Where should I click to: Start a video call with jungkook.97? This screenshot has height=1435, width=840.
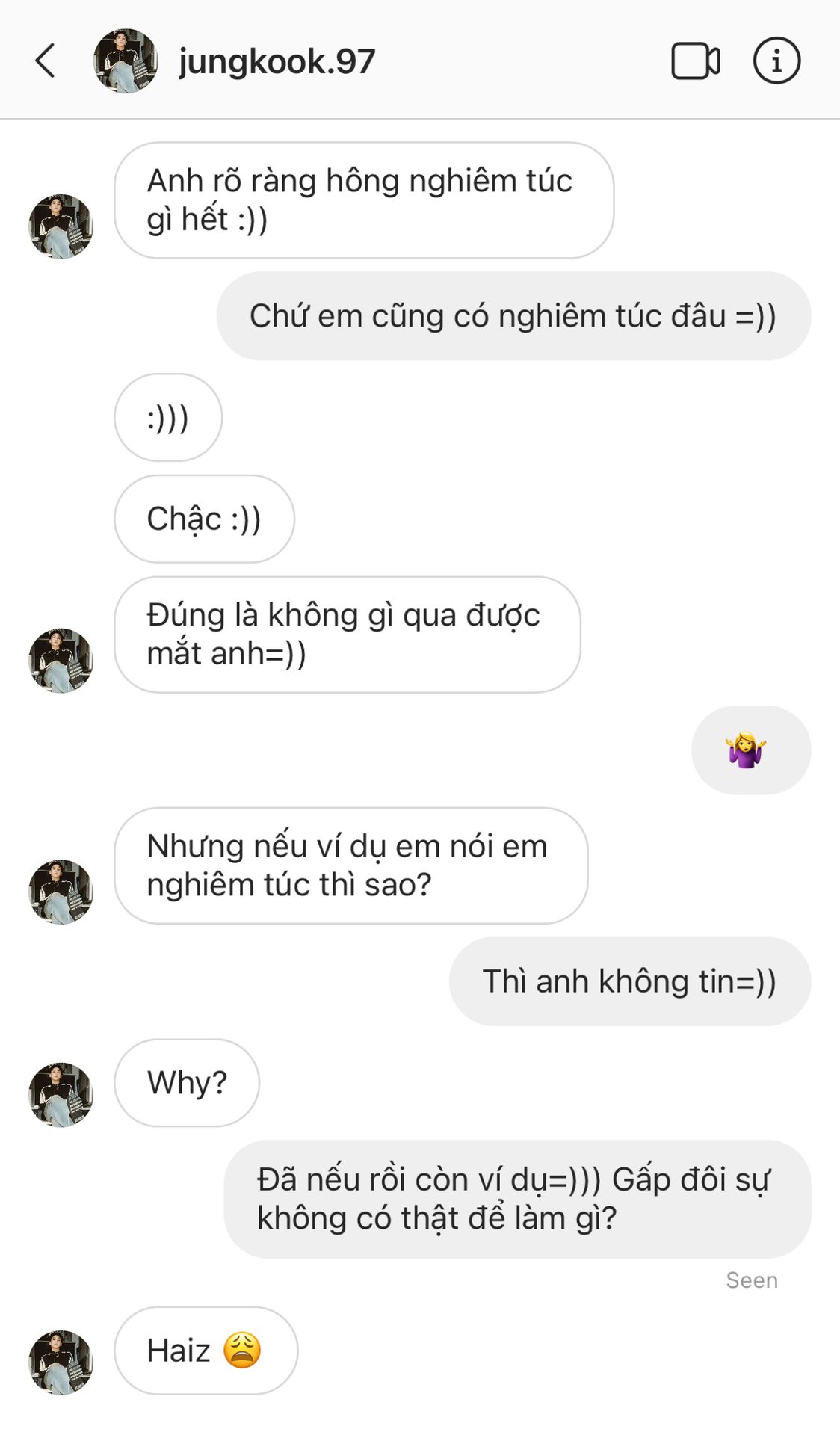(695, 61)
